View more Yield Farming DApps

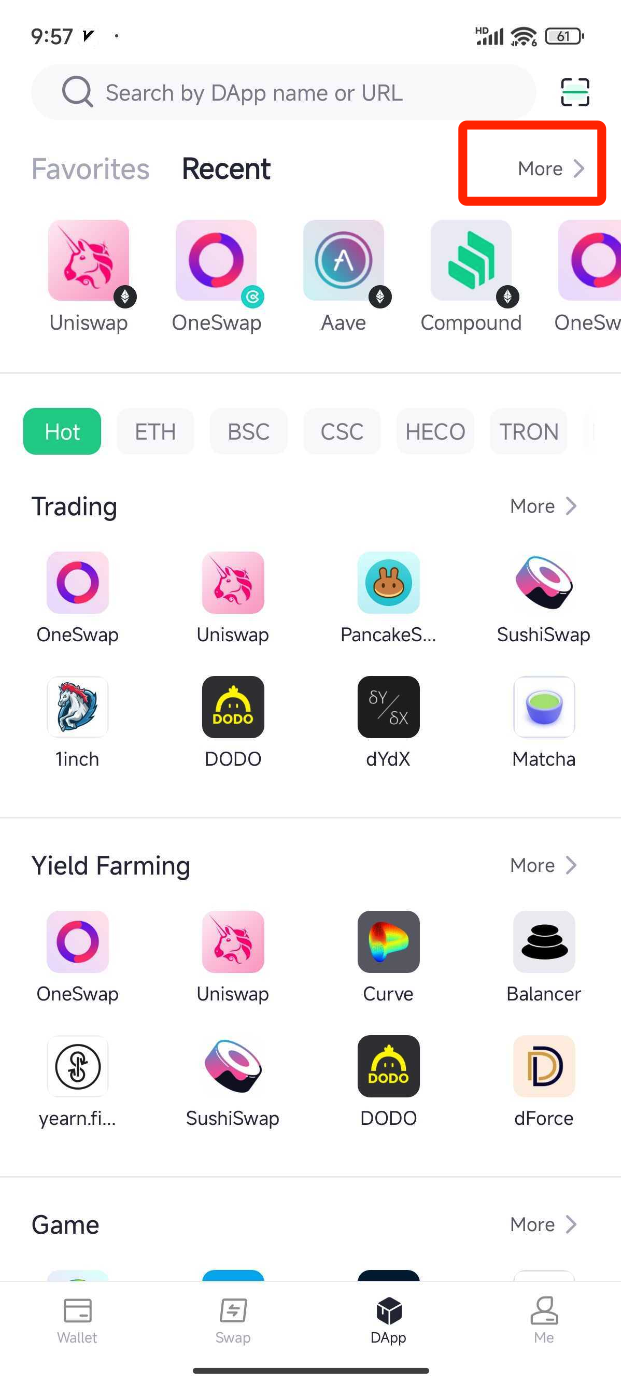point(544,865)
